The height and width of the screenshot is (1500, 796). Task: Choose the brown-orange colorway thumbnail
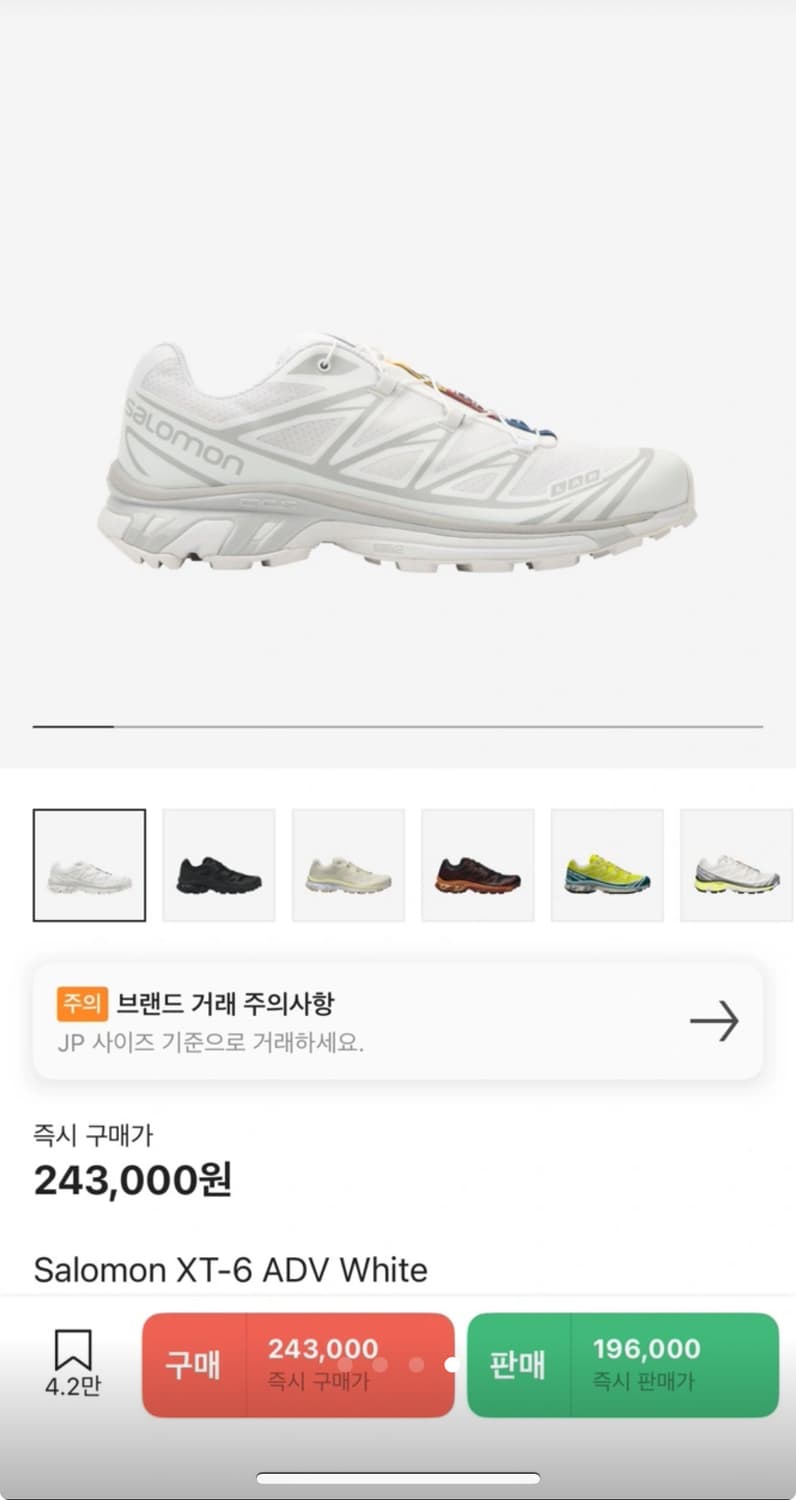pos(477,863)
